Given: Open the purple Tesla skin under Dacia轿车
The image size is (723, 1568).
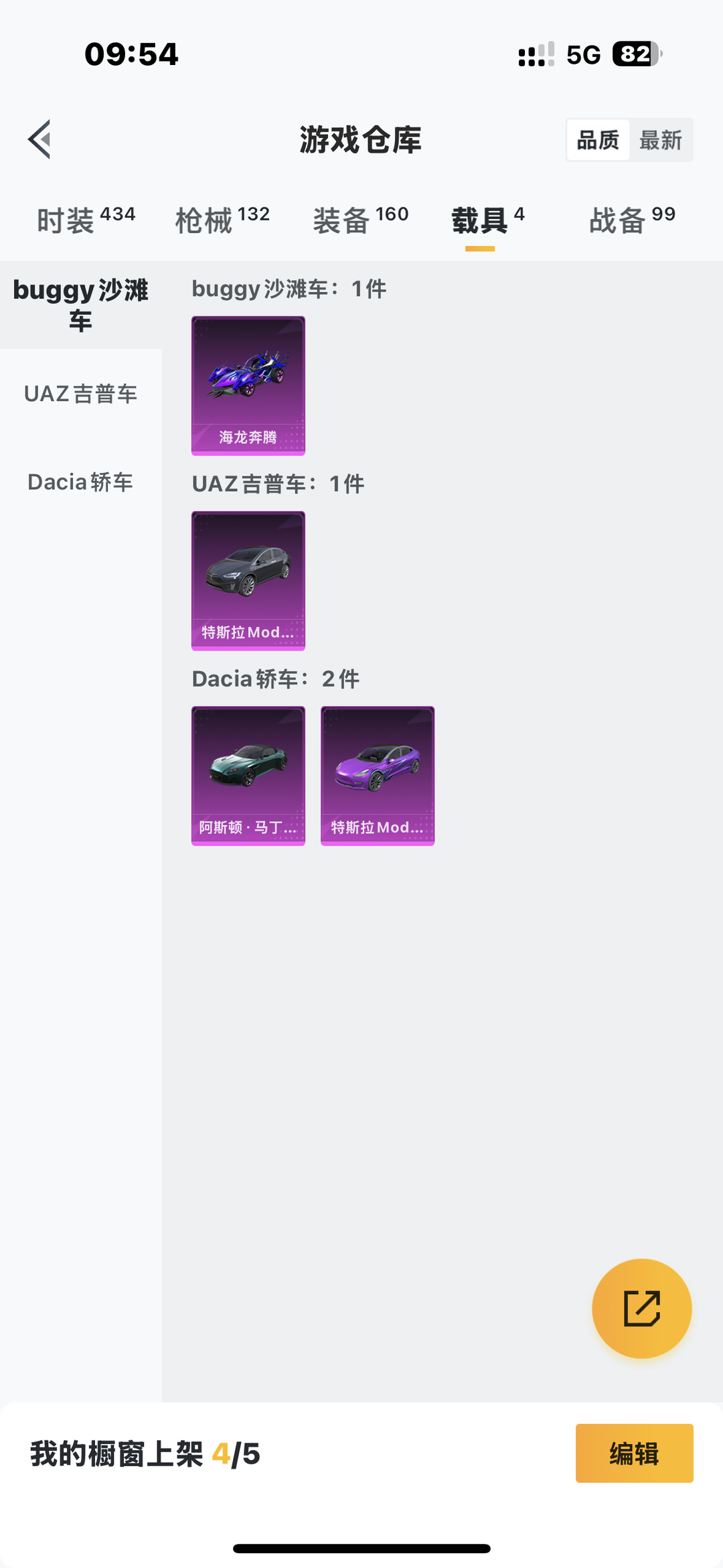Looking at the screenshot, I should [378, 776].
